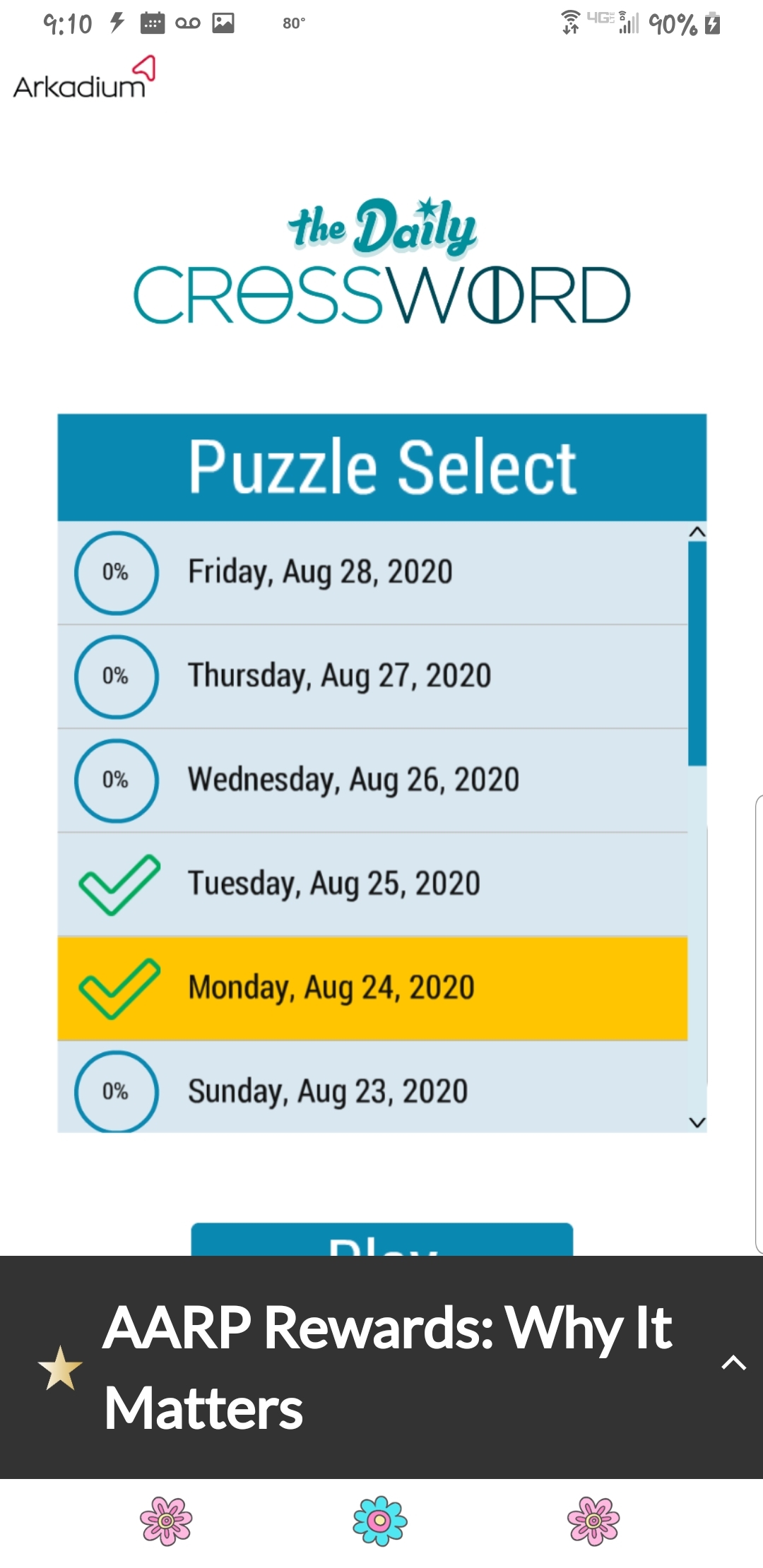Viewport: 763px width, 1568px height.
Task: Choose the Thursday, Aug 27, 2020 puzzle
Action: tap(372, 677)
